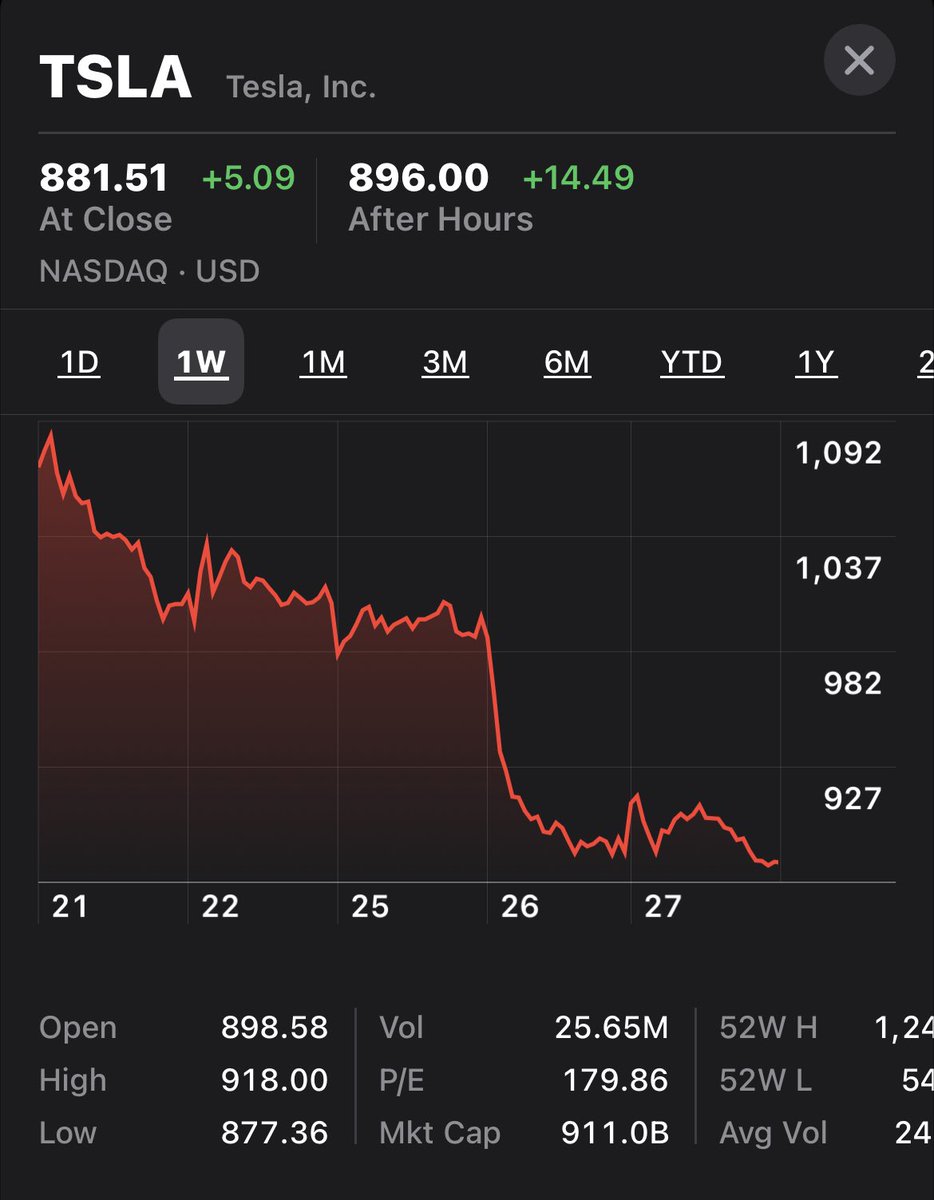The width and height of the screenshot is (934, 1200).
Task: Switch chart to 1D range
Action: tap(79, 362)
